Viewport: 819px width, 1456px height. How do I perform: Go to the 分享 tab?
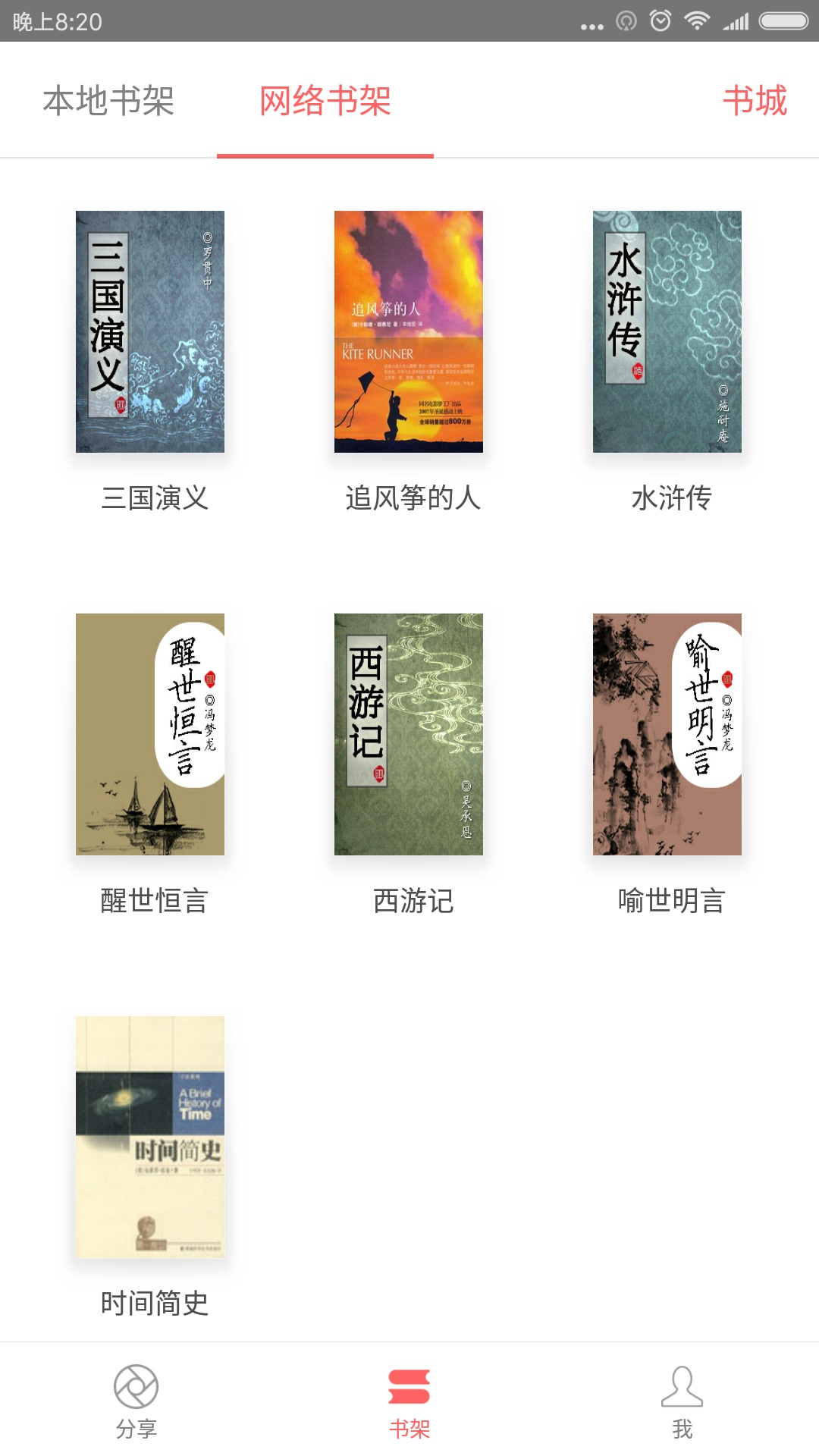pyautogui.click(x=136, y=1401)
